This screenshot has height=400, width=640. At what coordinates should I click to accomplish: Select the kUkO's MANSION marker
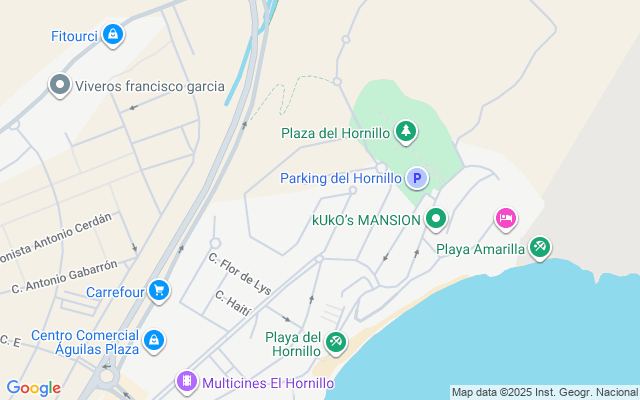[436, 219]
